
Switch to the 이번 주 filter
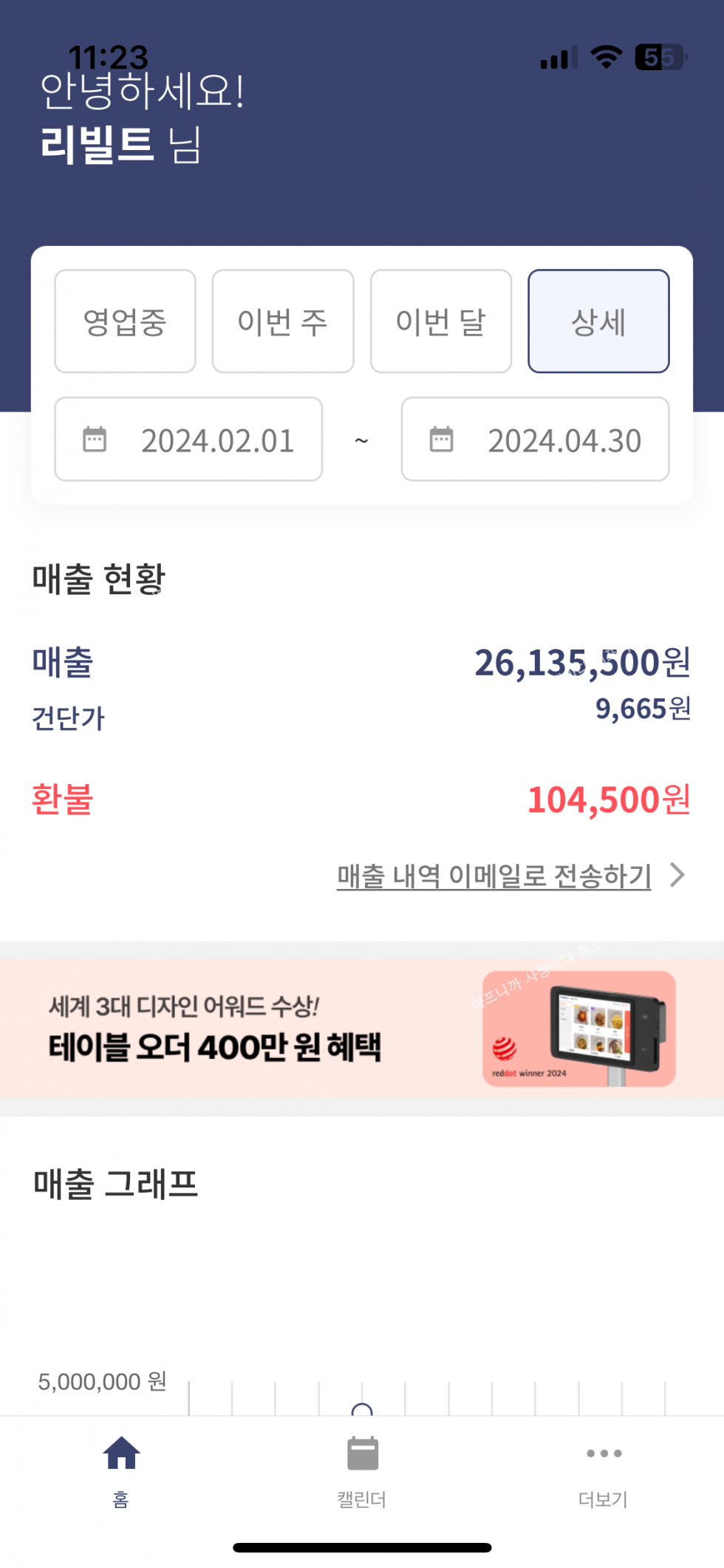(282, 321)
